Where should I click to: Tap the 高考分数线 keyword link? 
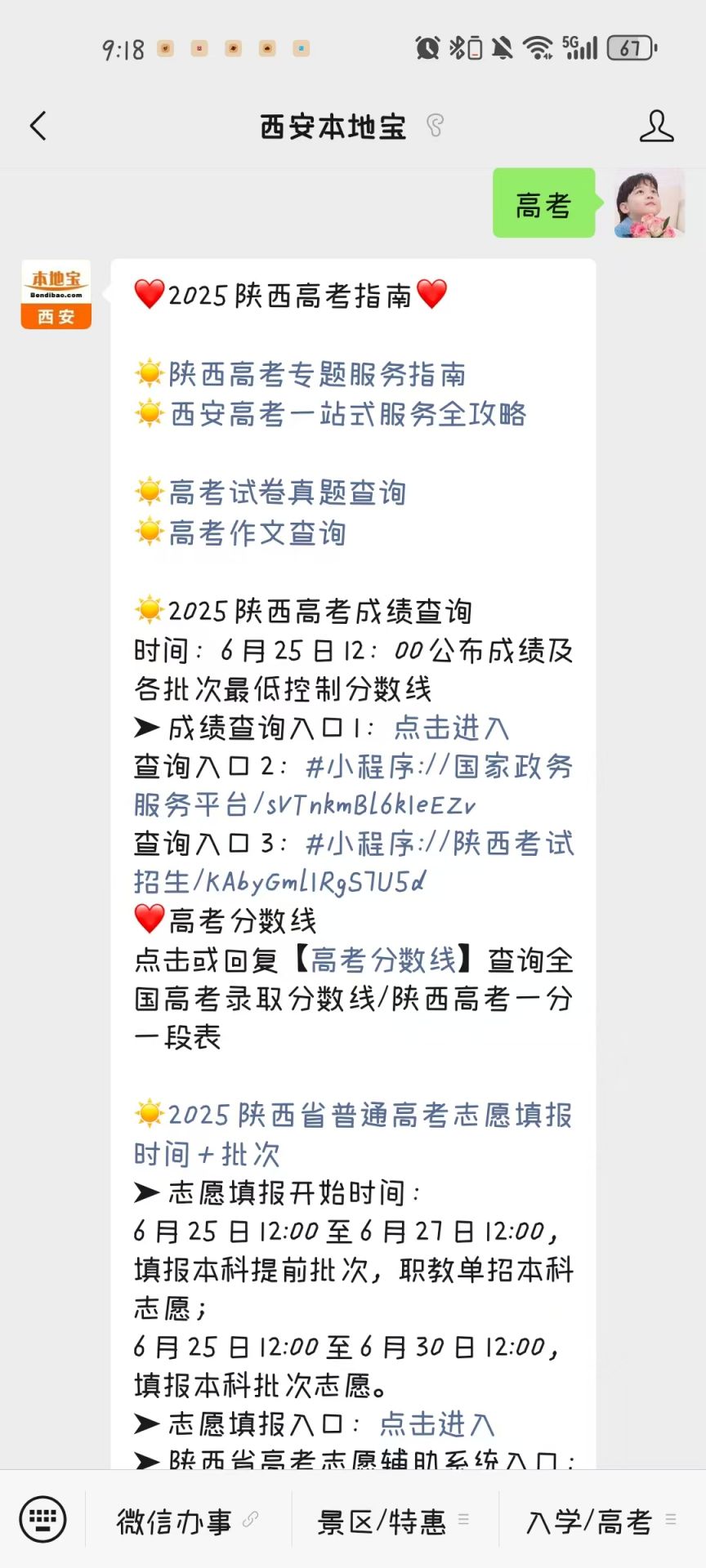click(382, 960)
